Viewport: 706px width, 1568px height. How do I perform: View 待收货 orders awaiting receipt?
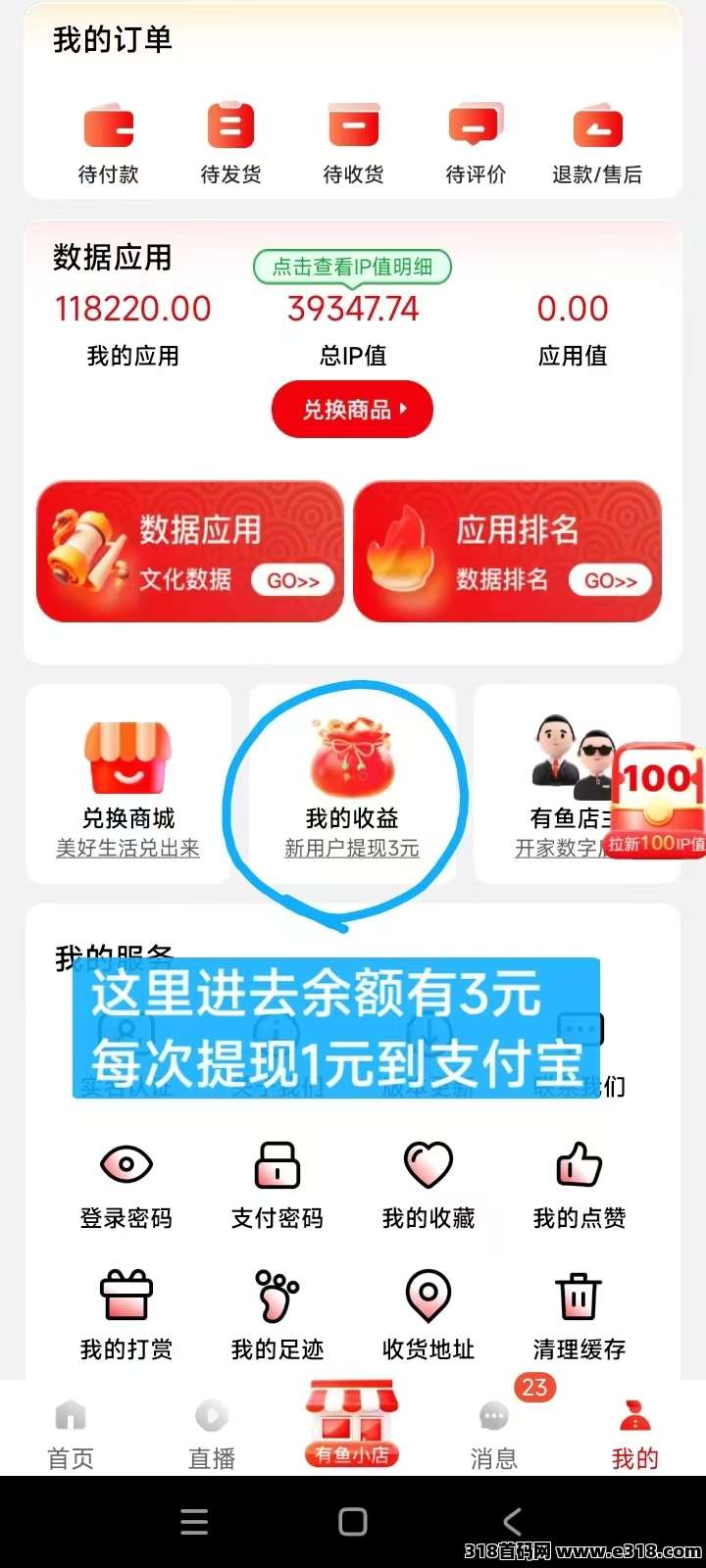pos(353,143)
